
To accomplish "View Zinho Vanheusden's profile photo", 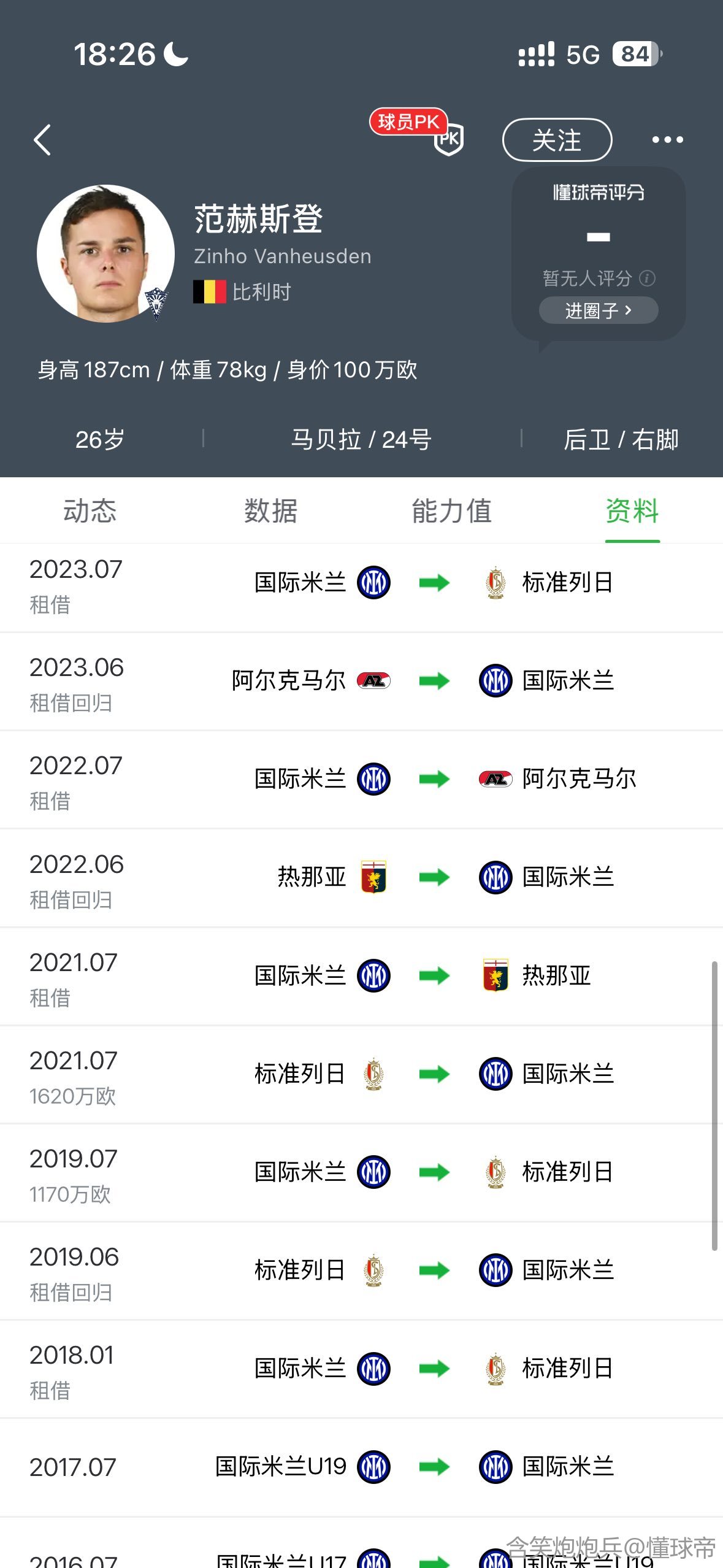I will click(x=105, y=253).
